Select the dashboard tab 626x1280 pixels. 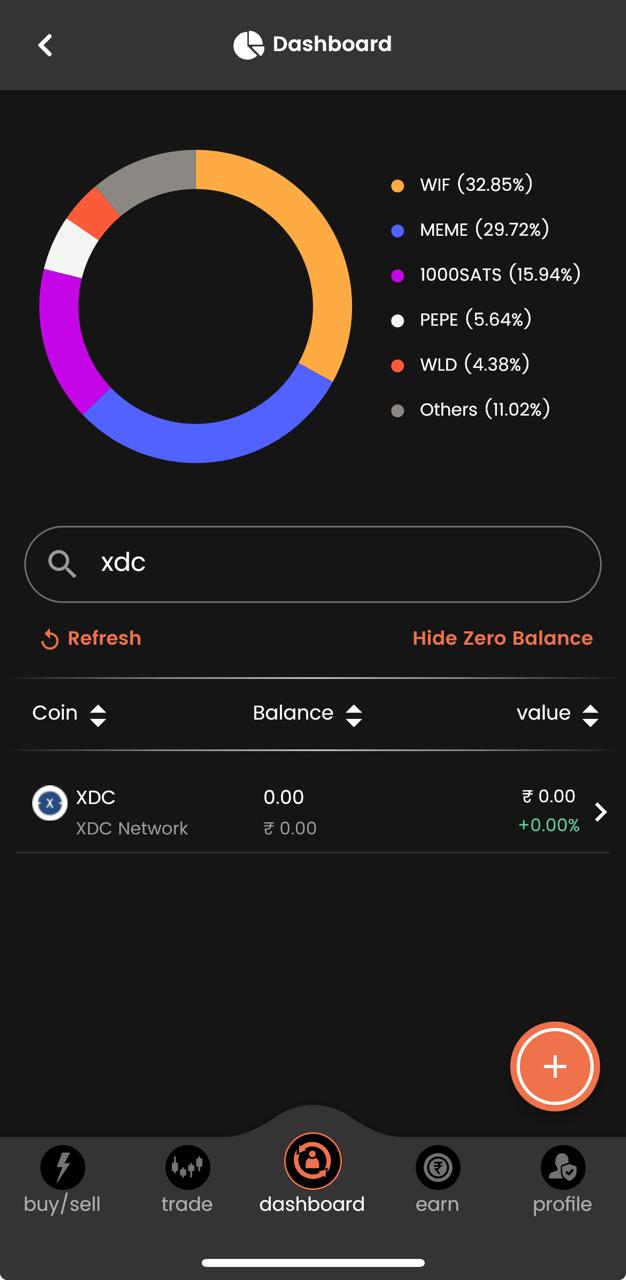(312, 1175)
